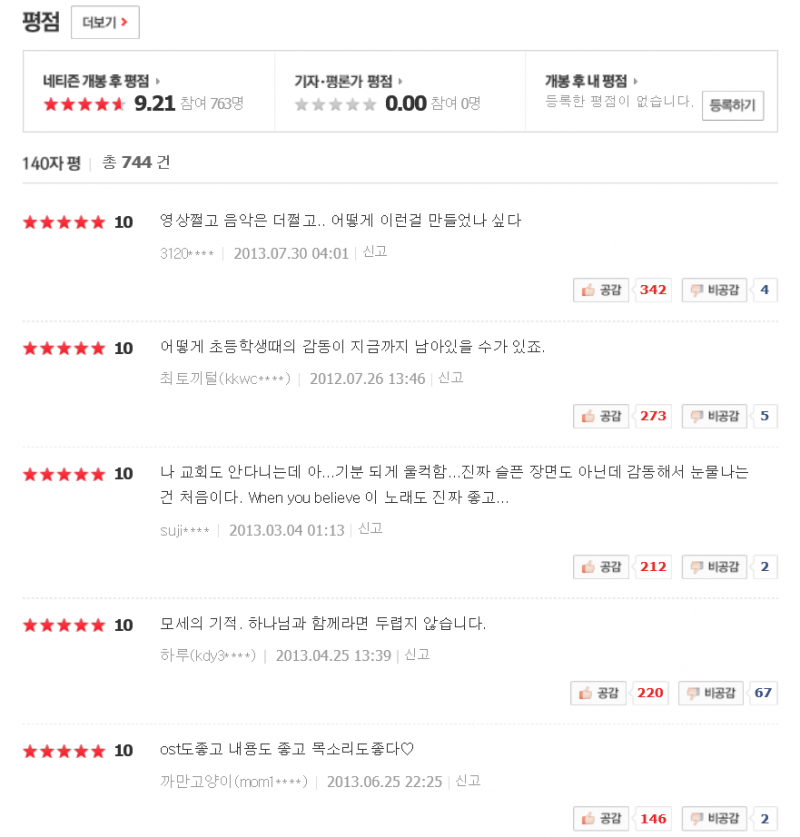Report the review by 최토끼털
Image resolution: width=800 pixels, height=837 pixels.
(451, 378)
